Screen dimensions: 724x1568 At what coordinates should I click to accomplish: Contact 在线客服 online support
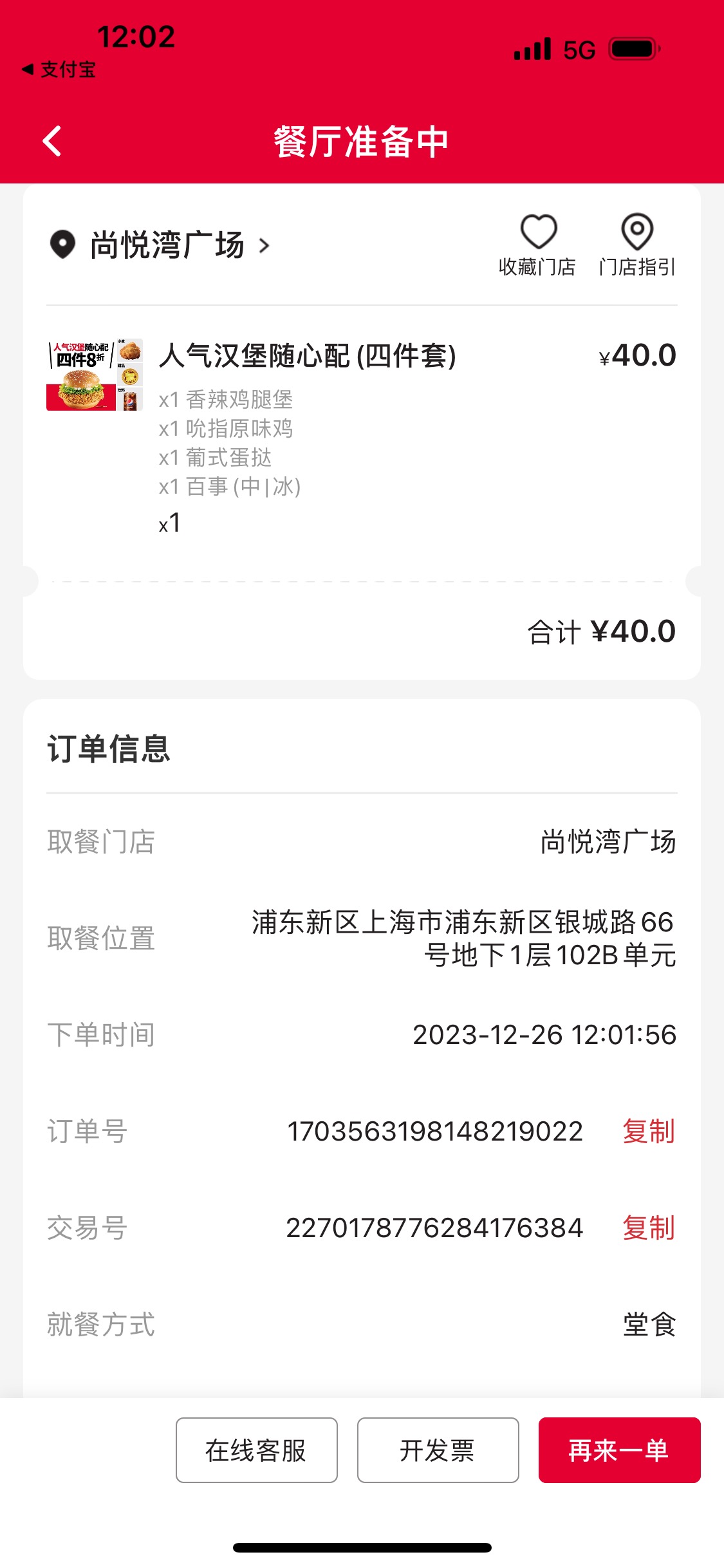256,1450
